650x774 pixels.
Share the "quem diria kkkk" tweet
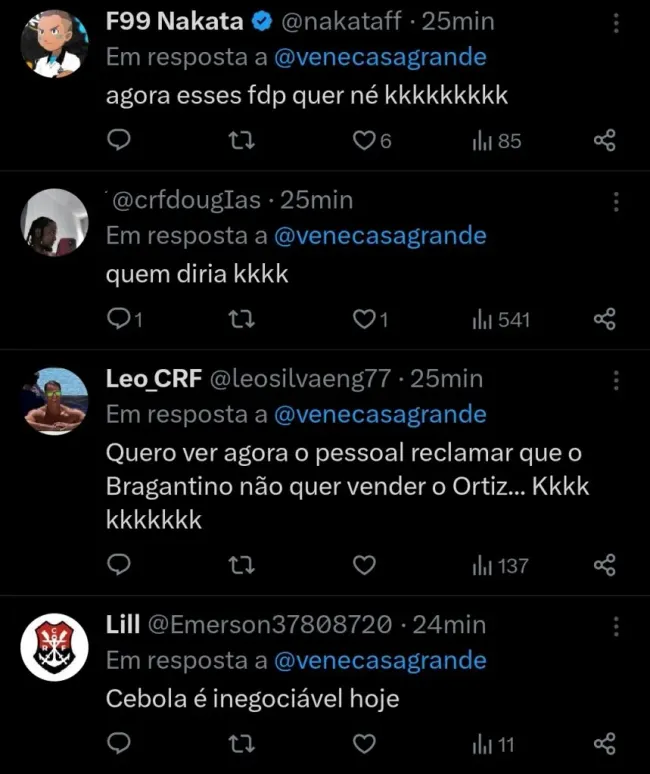click(604, 320)
